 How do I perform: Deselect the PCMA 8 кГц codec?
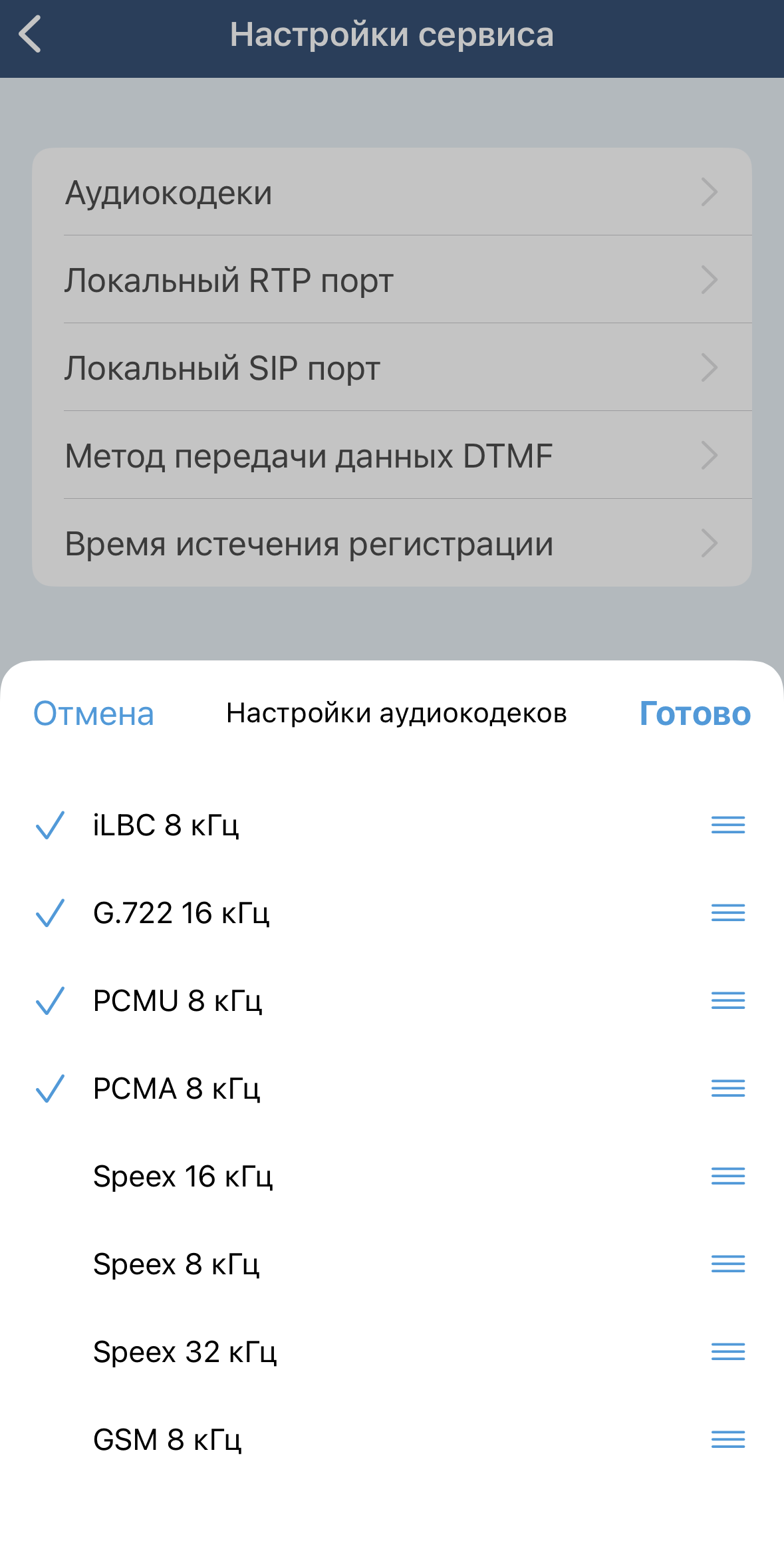[176, 1089]
